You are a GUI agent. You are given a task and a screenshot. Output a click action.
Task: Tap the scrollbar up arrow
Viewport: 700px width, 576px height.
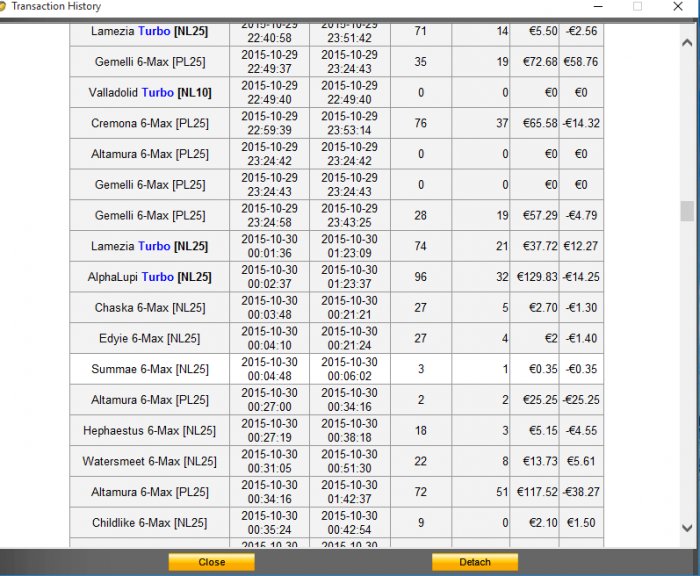tap(686, 44)
